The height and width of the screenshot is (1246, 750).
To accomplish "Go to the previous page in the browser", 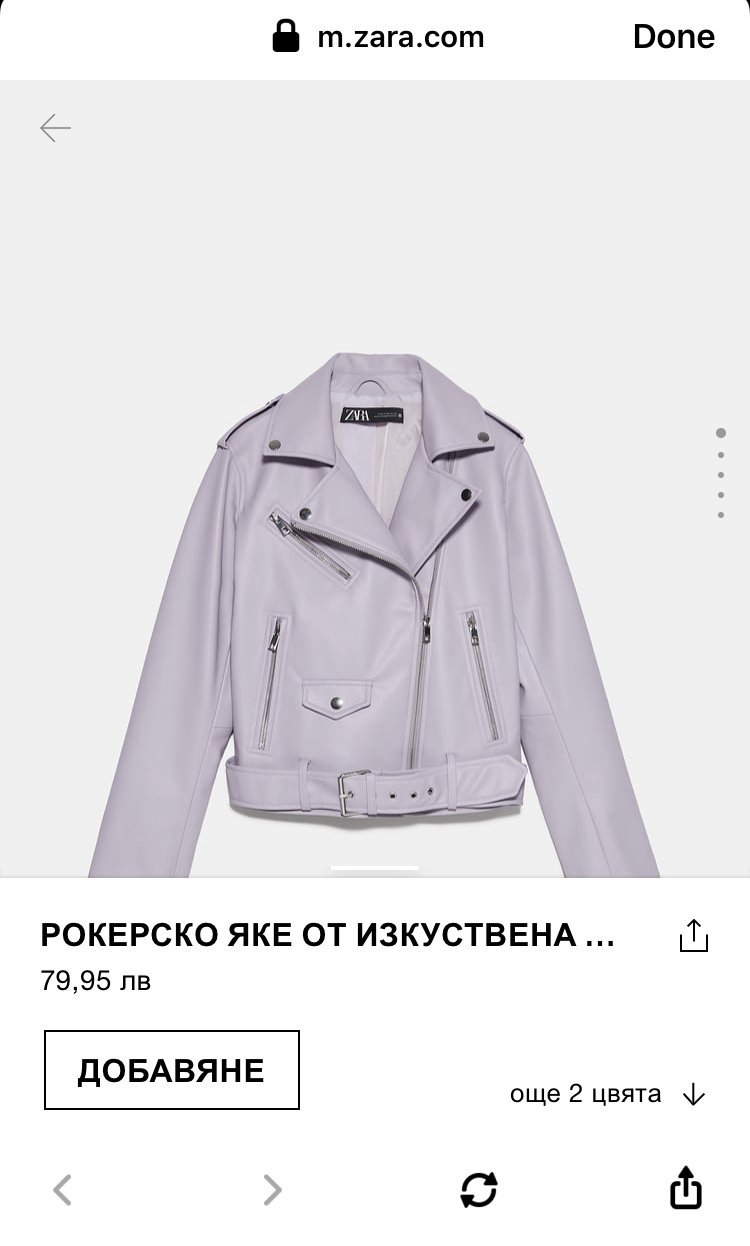I will [62, 1189].
